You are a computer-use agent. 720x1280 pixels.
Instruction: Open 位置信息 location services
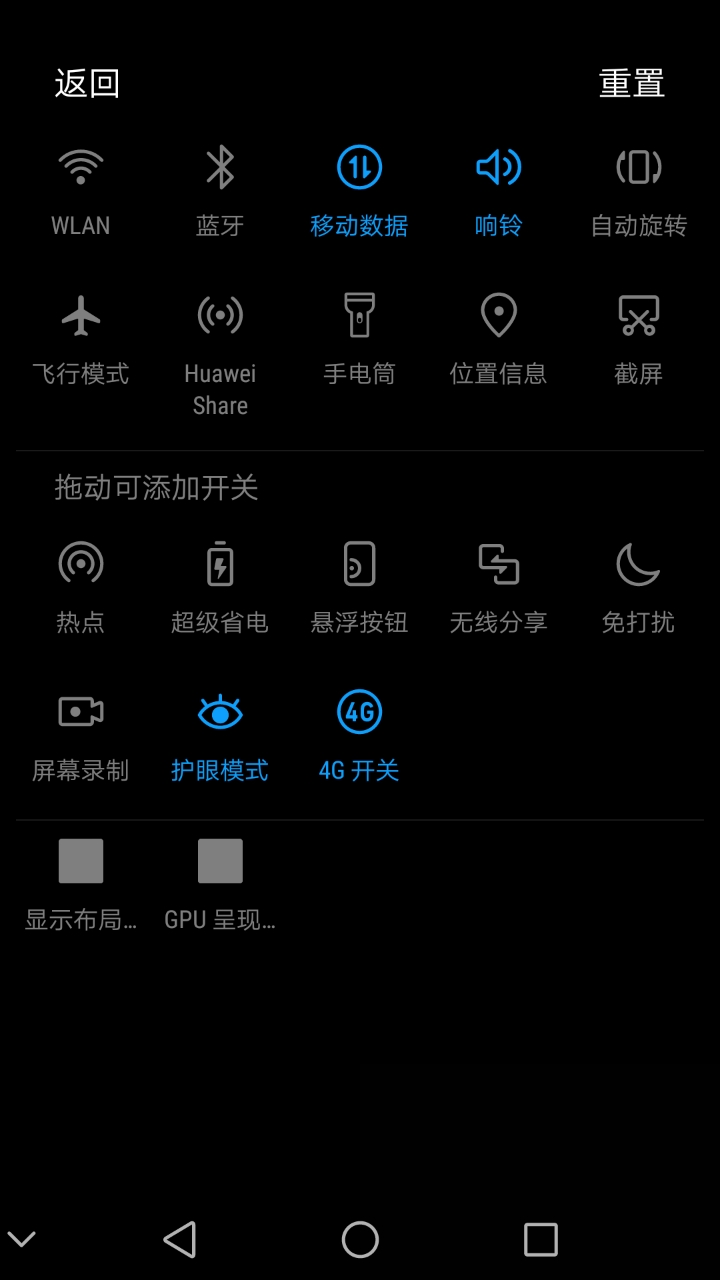(500, 315)
